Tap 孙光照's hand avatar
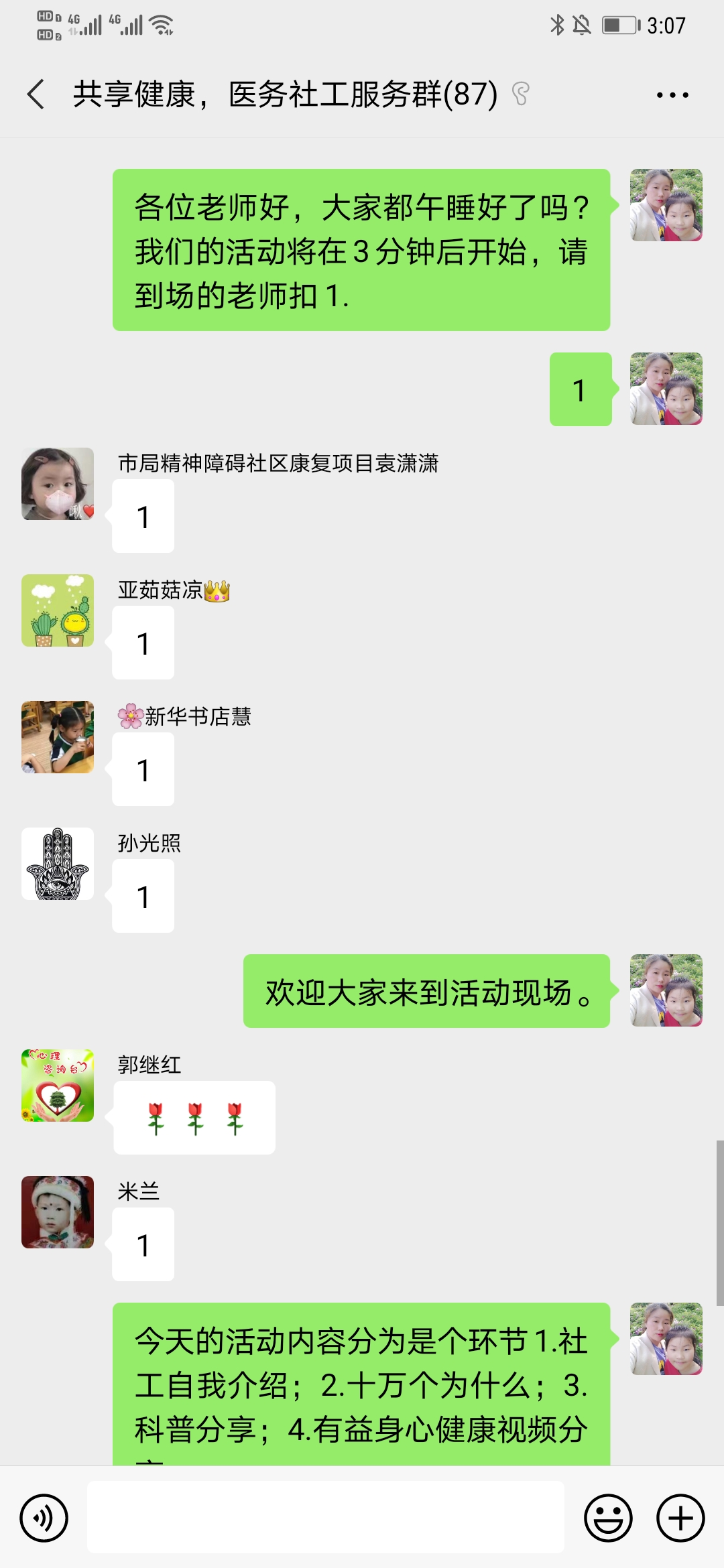724x1568 pixels. click(58, 864)
